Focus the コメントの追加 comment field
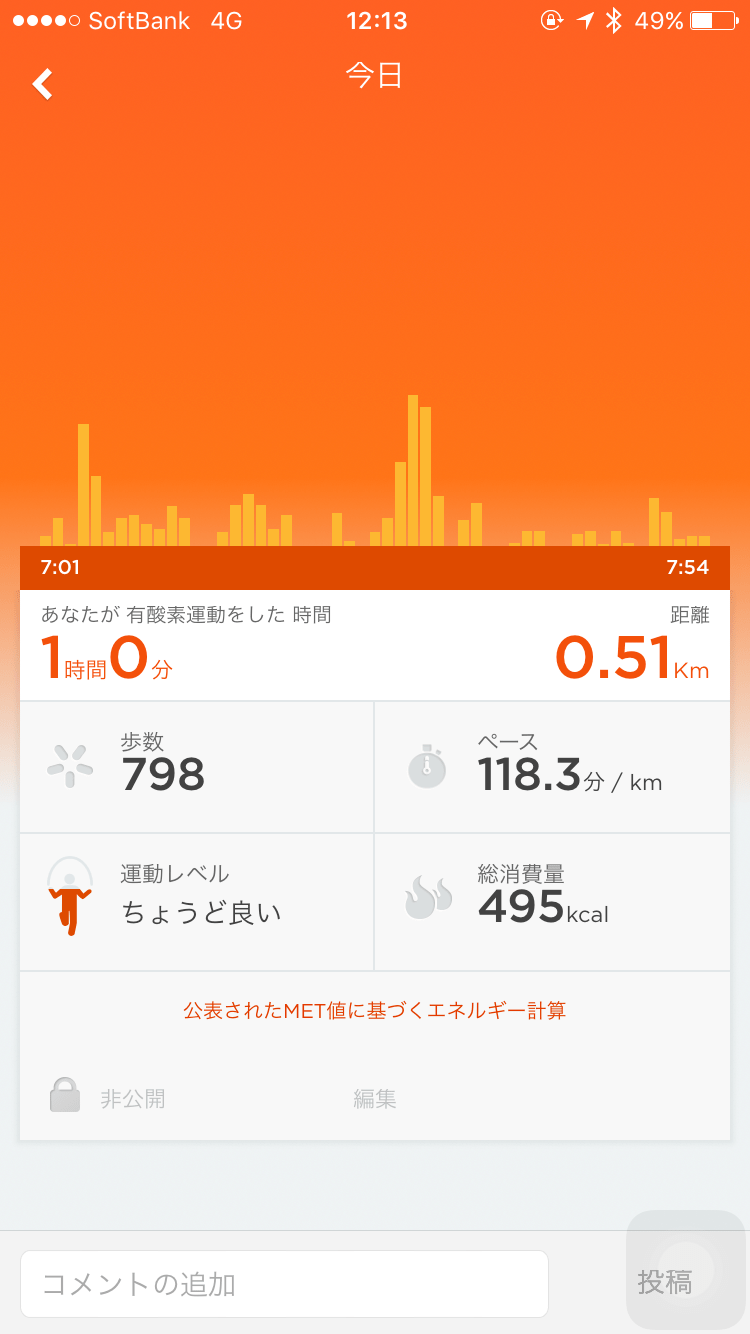Viewport: 750px width, 1334px height. point(284,1283)
